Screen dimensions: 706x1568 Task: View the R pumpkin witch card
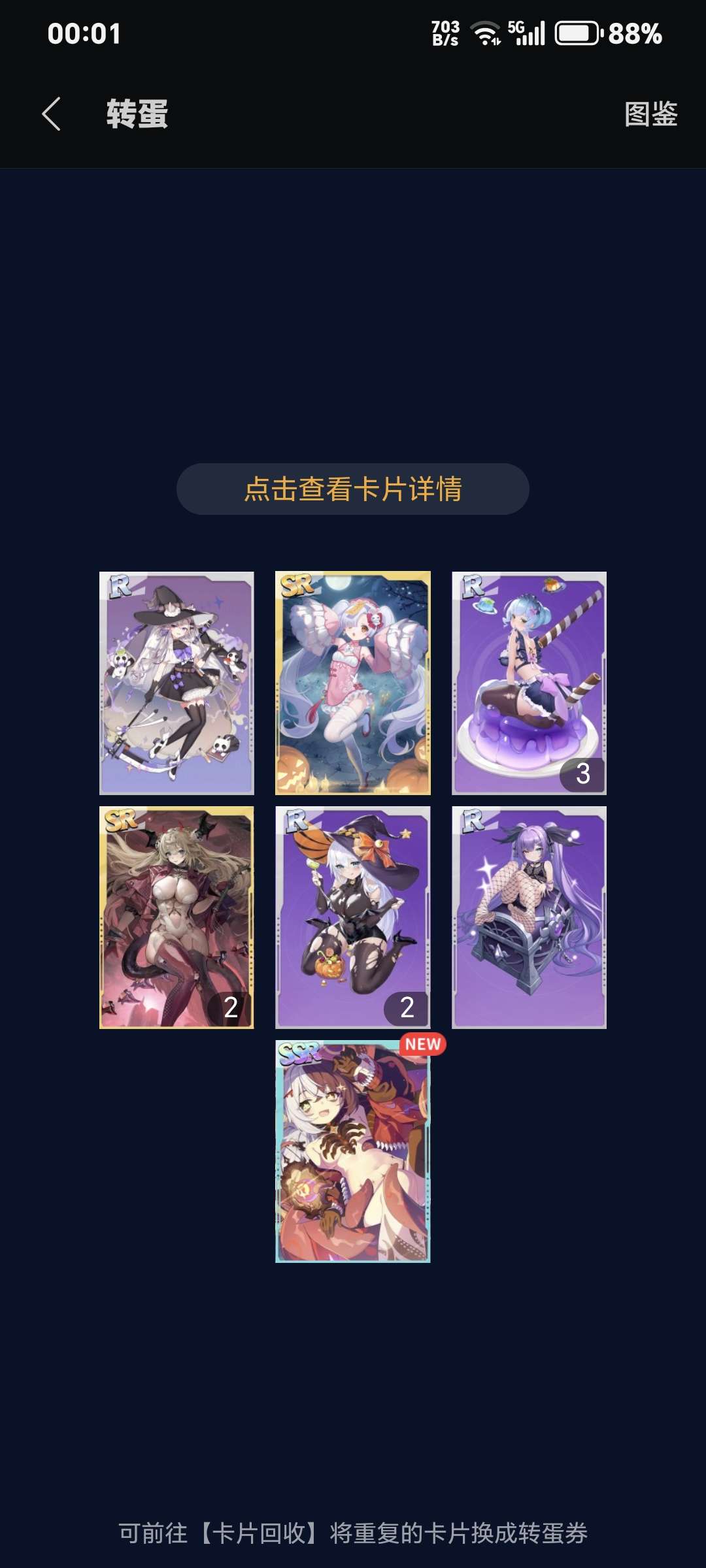tap(353, 917)
